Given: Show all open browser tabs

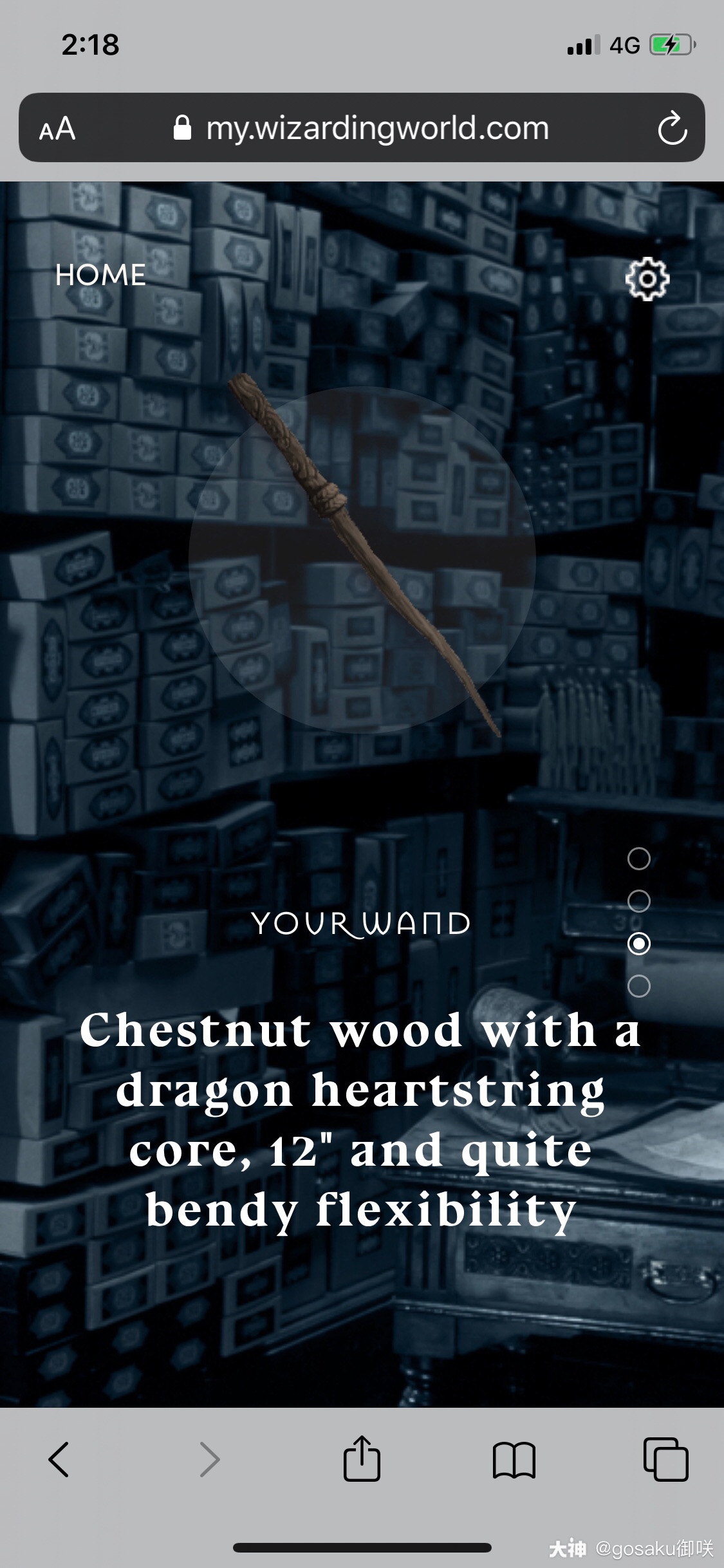Looking at the screenshot, I should pyautogui.click(x=666, y=1459).
